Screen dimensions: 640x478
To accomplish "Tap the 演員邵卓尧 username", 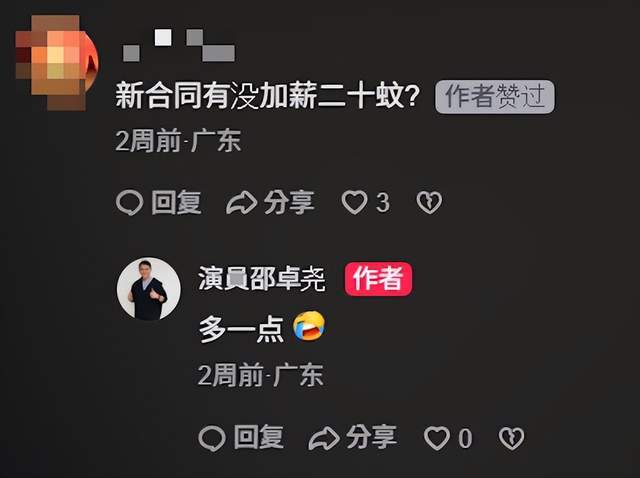I will (x=262, y=279).
